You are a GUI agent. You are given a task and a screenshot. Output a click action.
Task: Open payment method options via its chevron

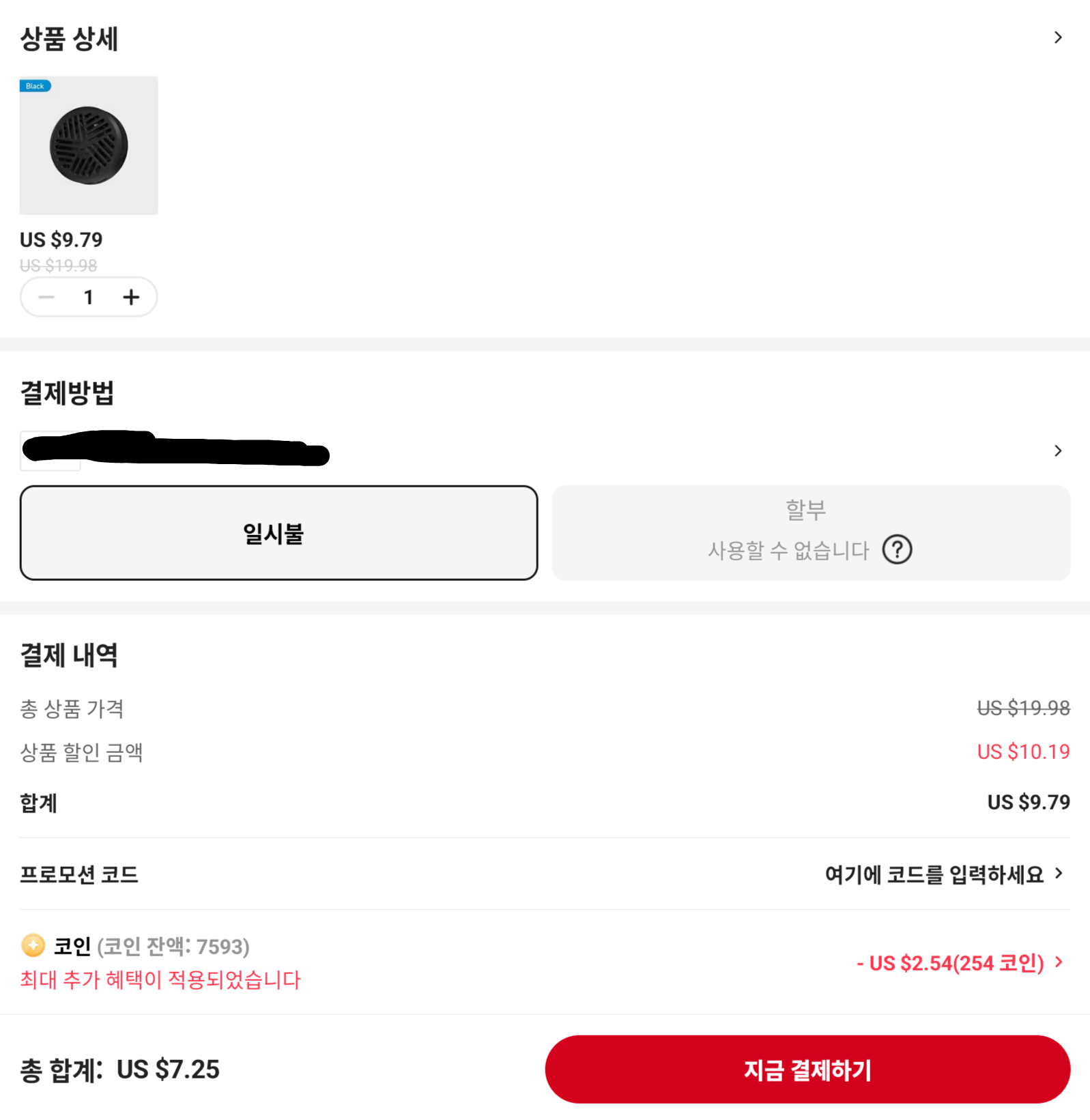click(1058, 450)
